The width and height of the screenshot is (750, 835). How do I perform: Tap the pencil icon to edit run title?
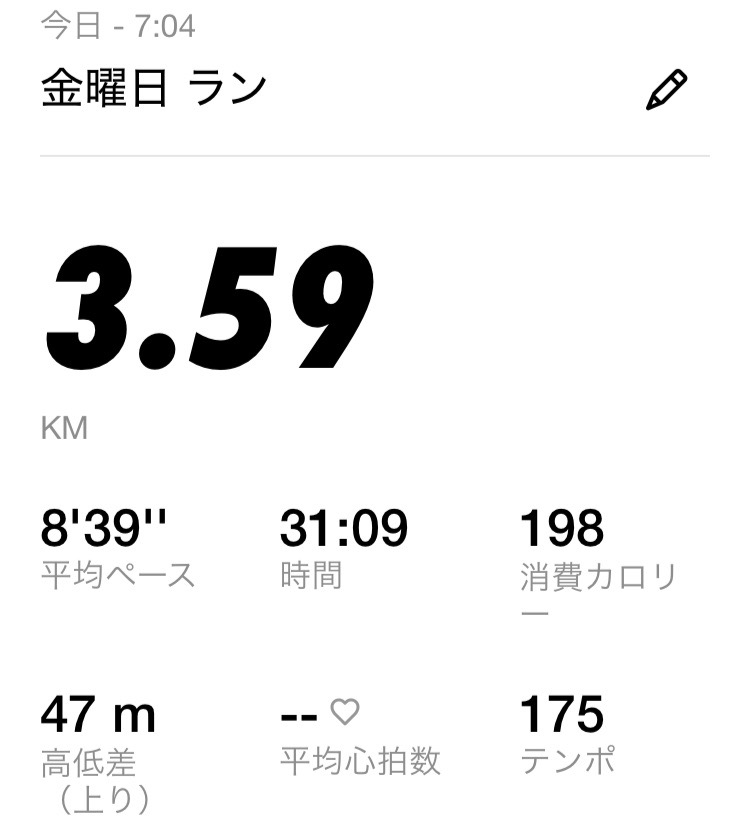click(666, 90)
